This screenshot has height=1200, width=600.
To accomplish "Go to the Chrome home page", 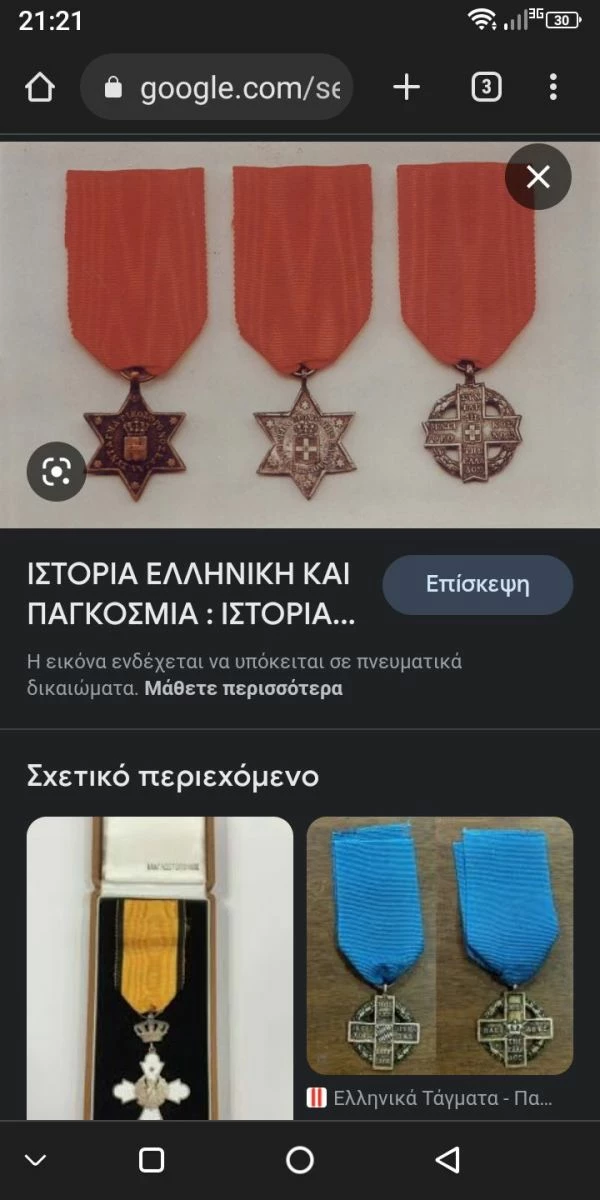I will 39,88.
